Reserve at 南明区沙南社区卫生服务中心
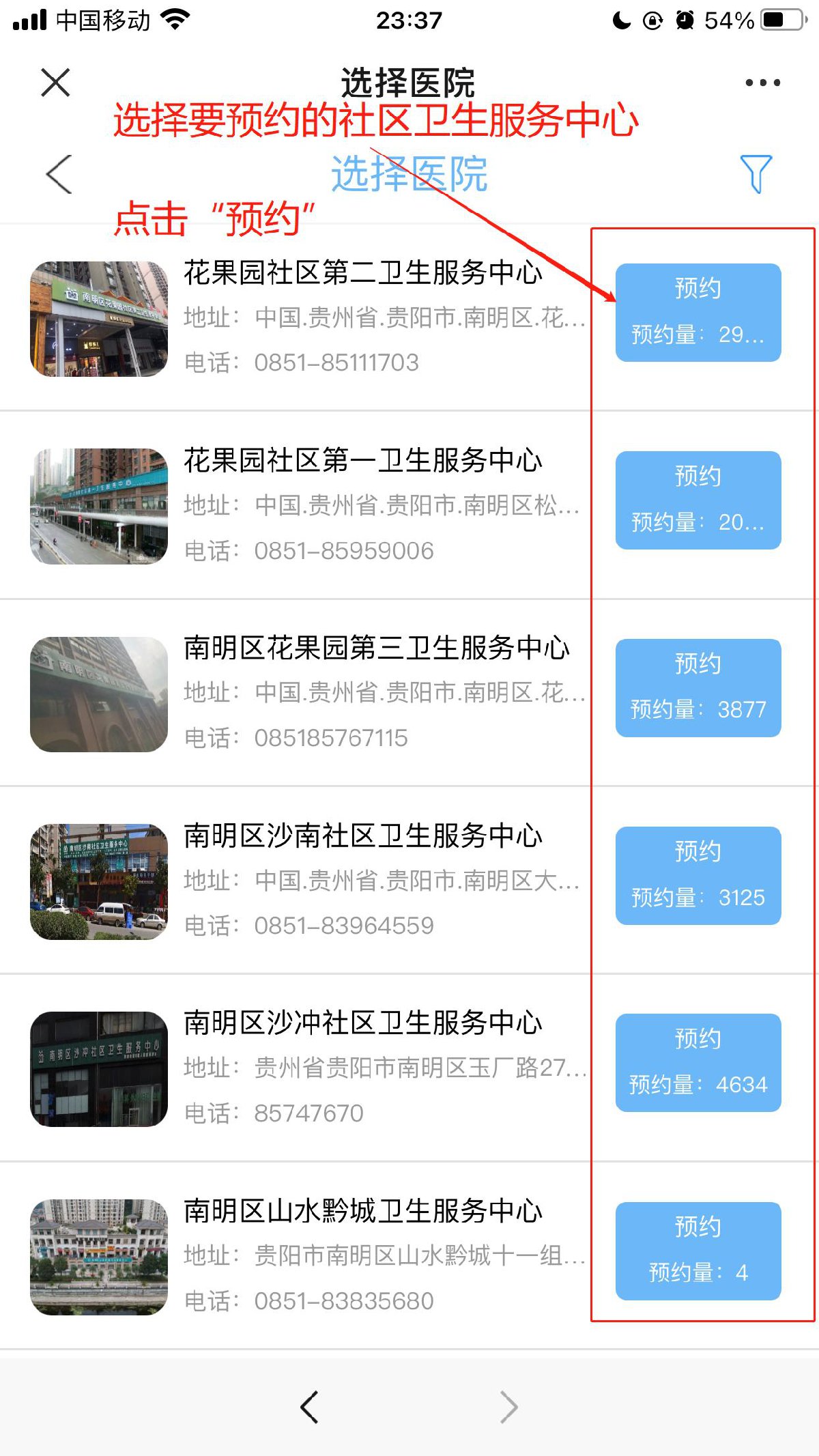819x1456 pixels. [x=698, y=875]
